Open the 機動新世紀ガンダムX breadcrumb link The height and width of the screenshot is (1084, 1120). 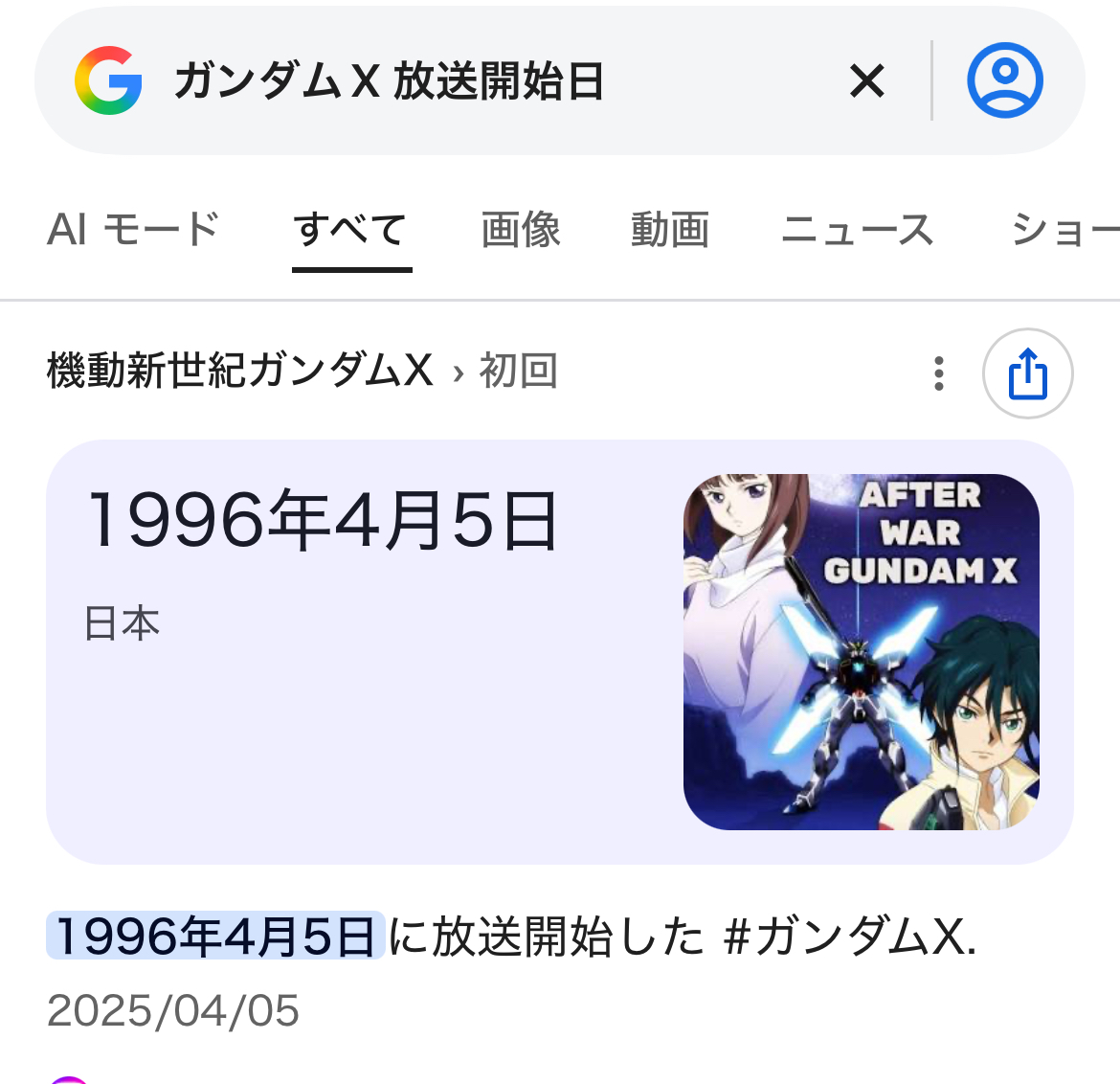pyautogui.click(x=240, y=371)
